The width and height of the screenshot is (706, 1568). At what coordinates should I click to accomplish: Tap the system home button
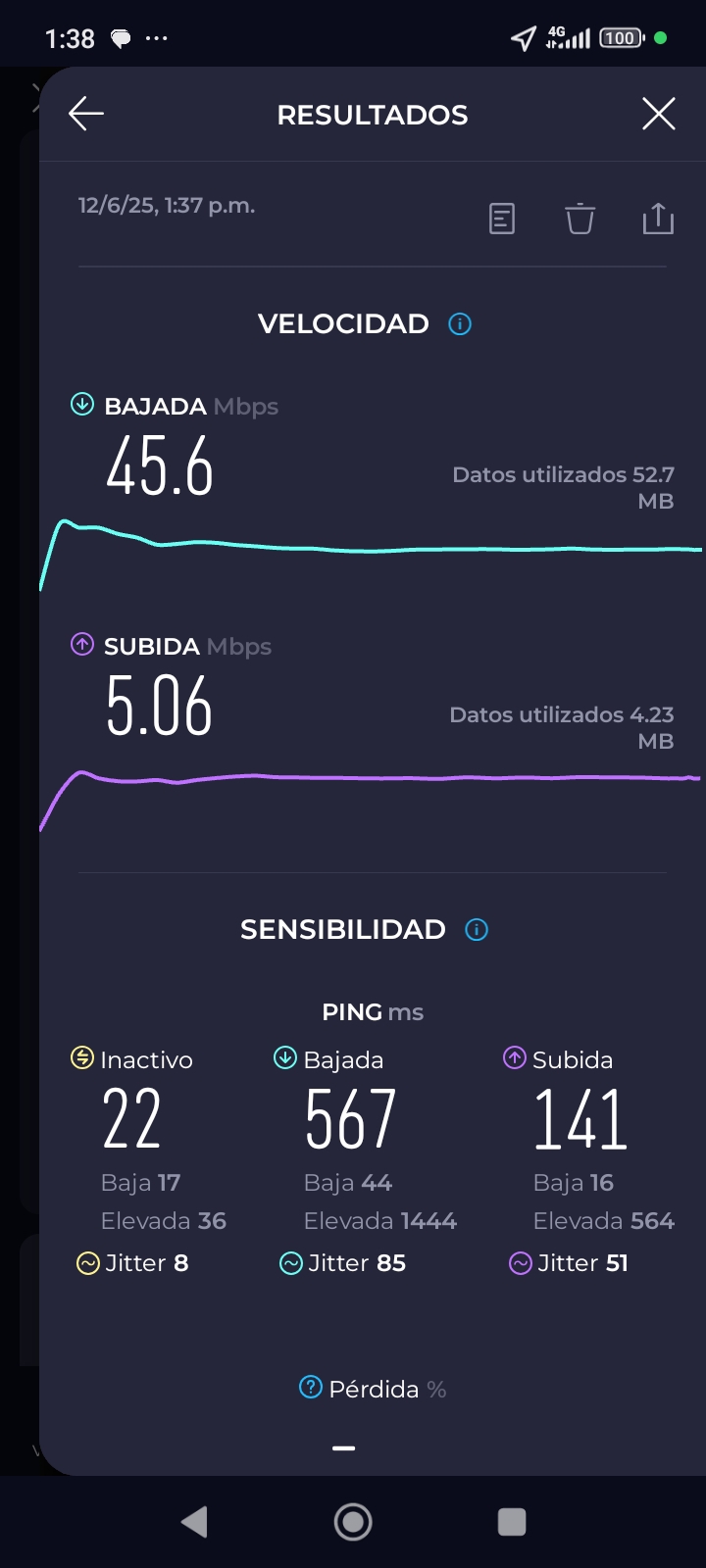(353, 1522)
